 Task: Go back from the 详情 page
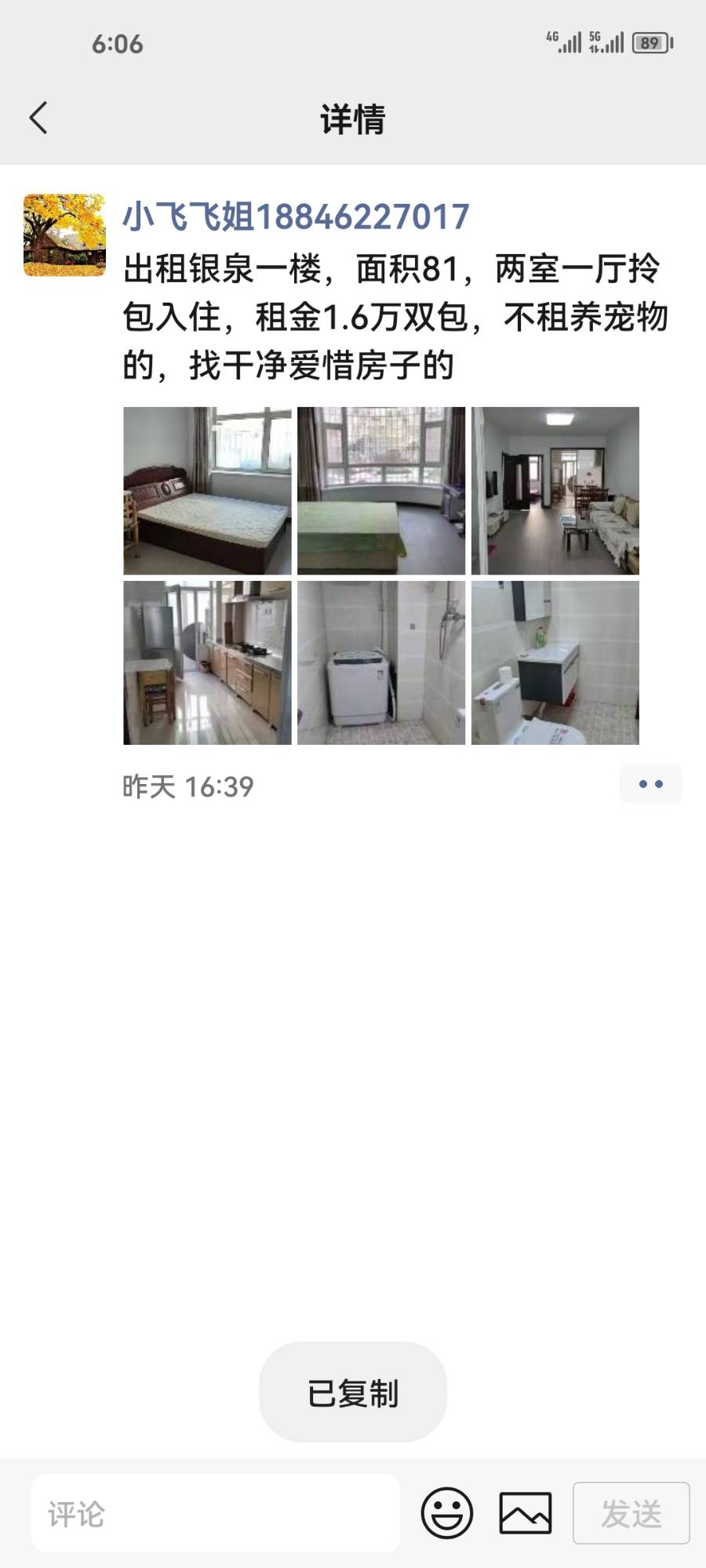(x=39, y=118)
